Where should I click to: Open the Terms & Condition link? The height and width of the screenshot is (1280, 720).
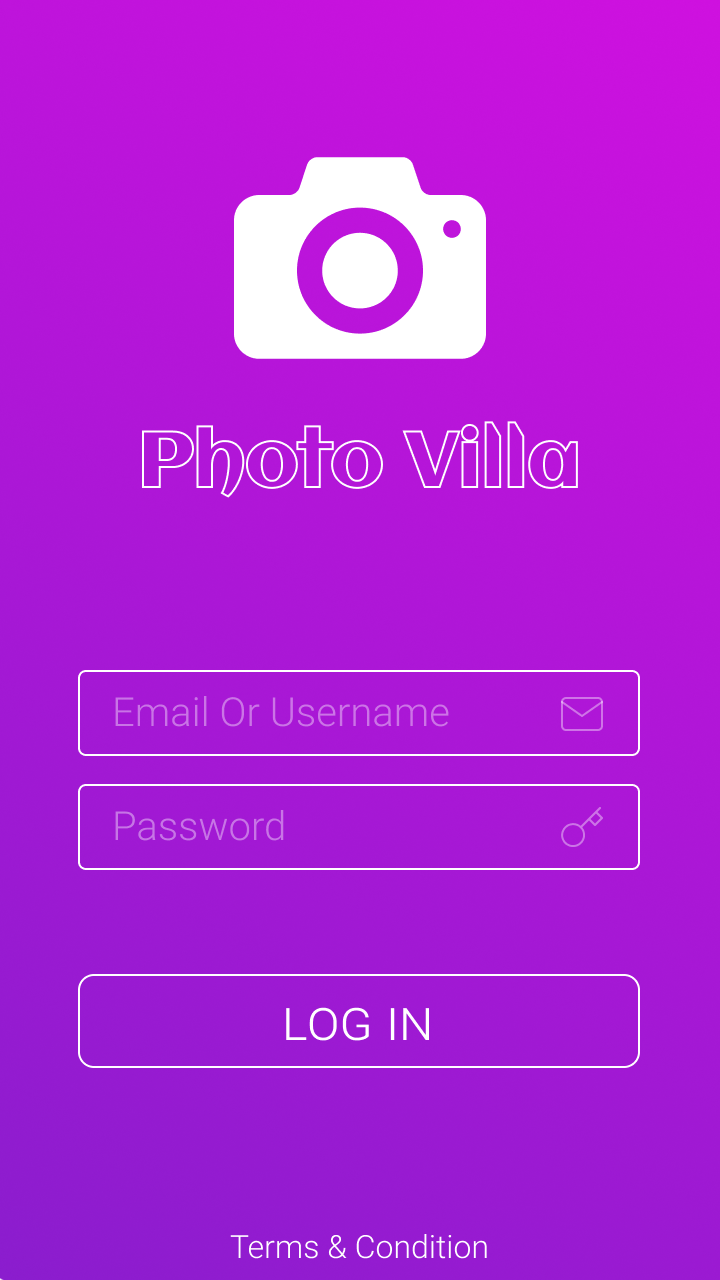coord(359,1247)
